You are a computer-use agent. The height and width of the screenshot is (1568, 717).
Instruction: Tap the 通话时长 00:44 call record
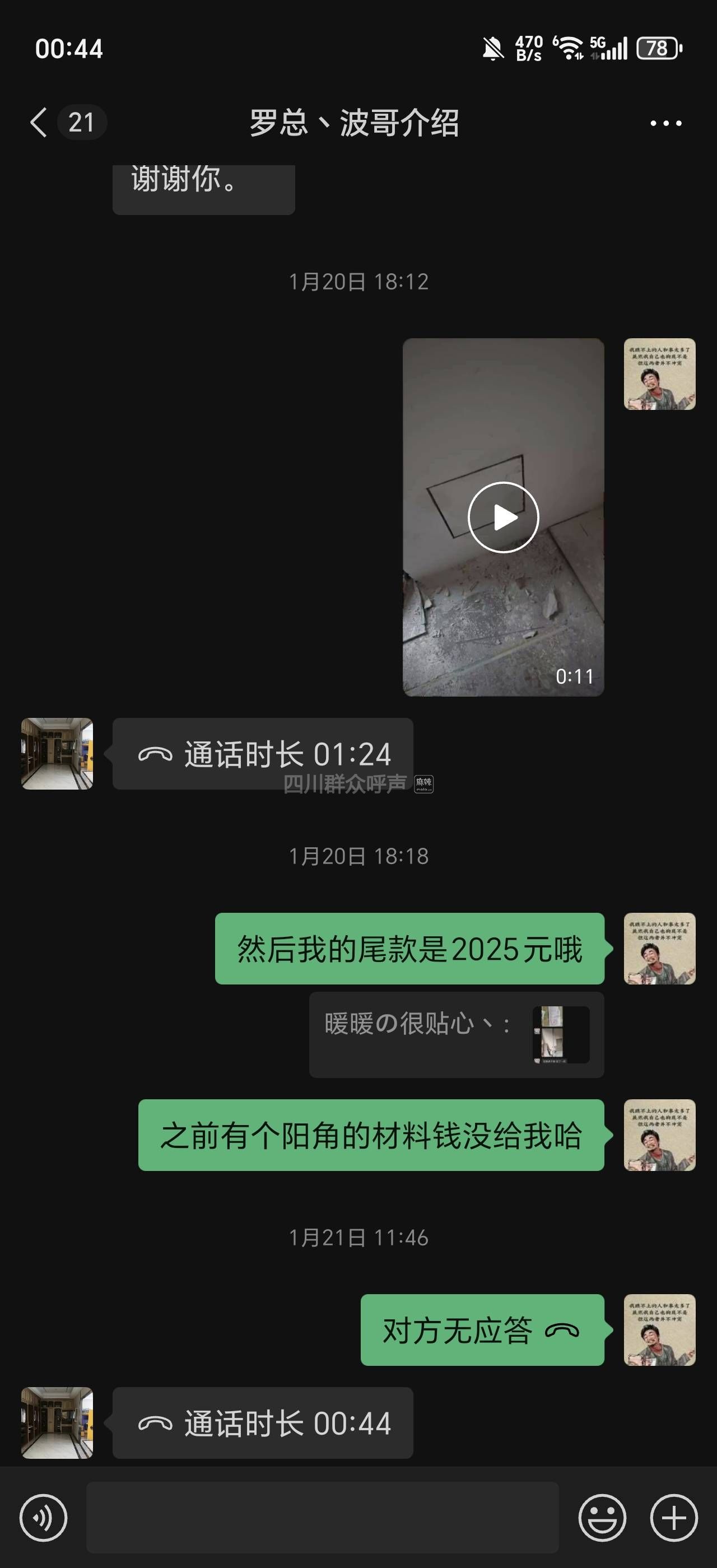(263, 1422)
